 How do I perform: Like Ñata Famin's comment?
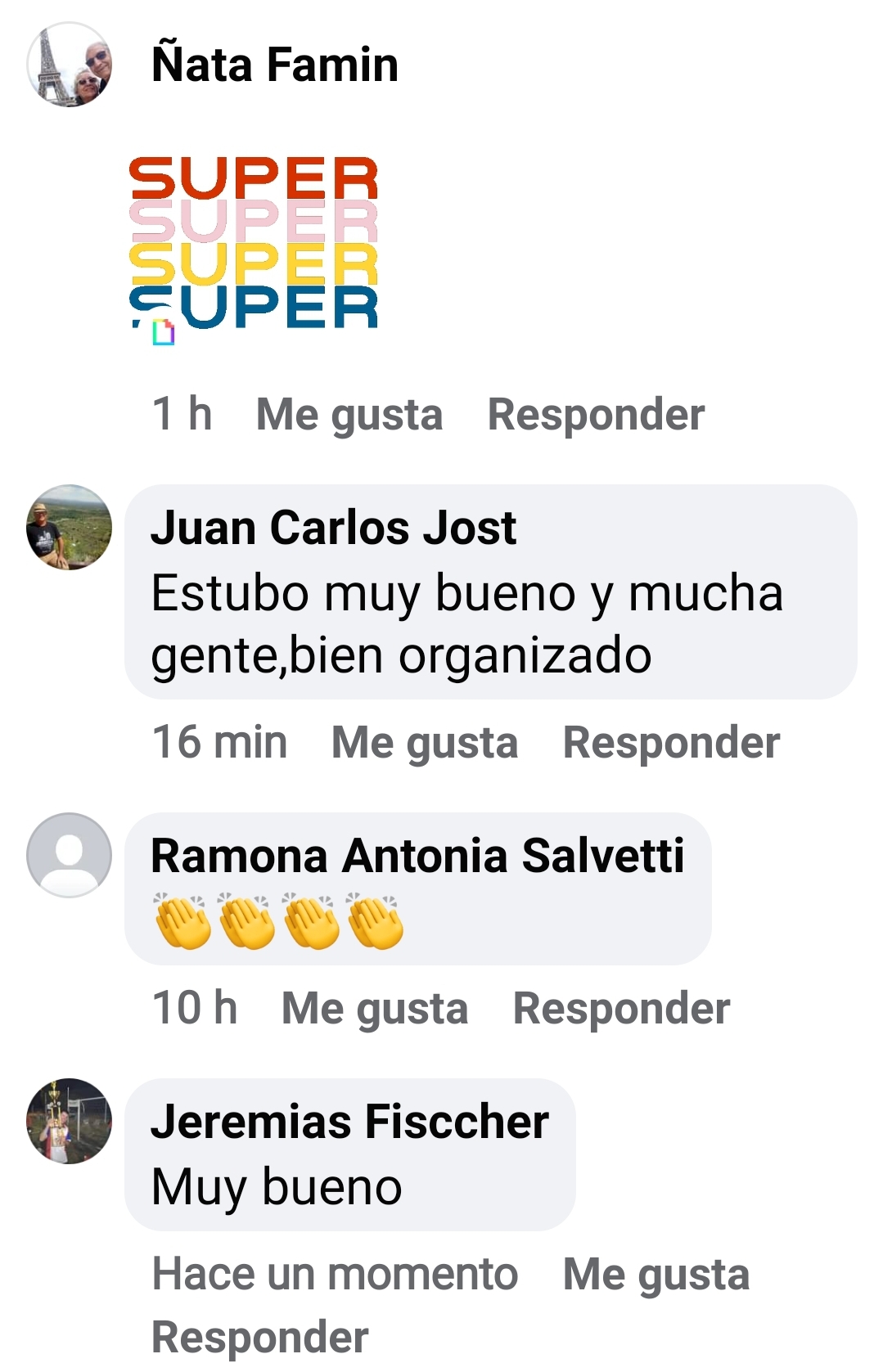pos(349,414)
